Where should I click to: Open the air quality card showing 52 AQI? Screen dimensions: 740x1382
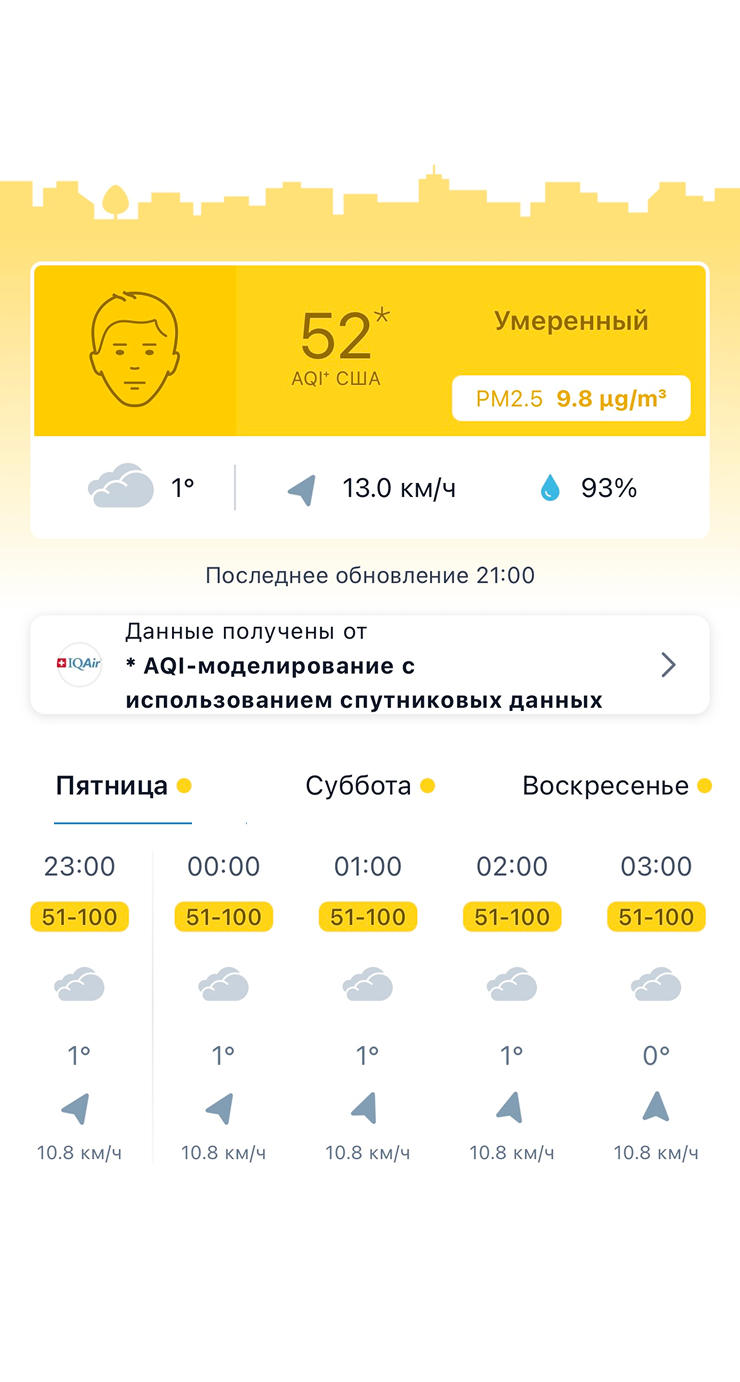[x=369, y=350]
